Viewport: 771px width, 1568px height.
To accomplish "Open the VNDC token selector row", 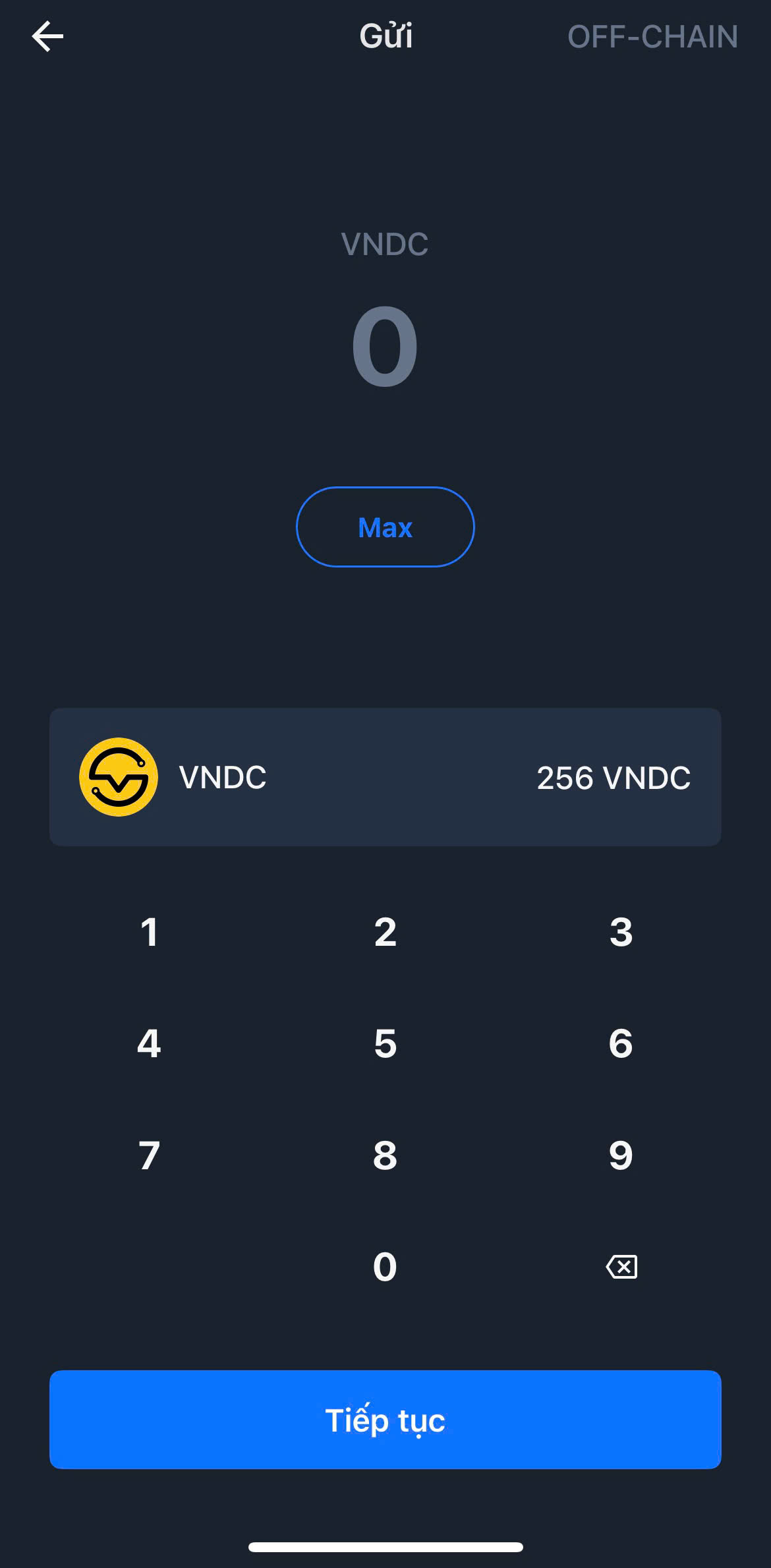I will click(x=385, y=777).
